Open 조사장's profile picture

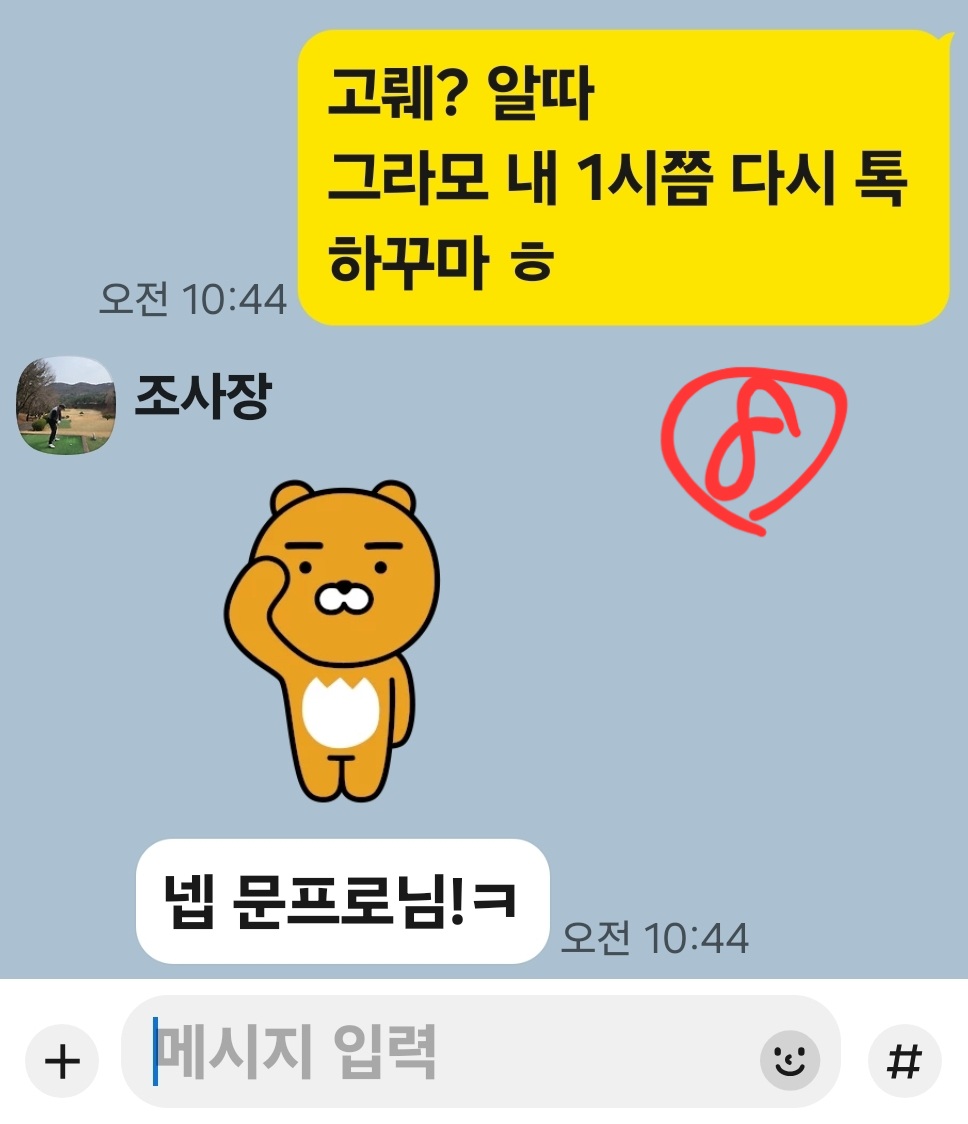(66, 404)
